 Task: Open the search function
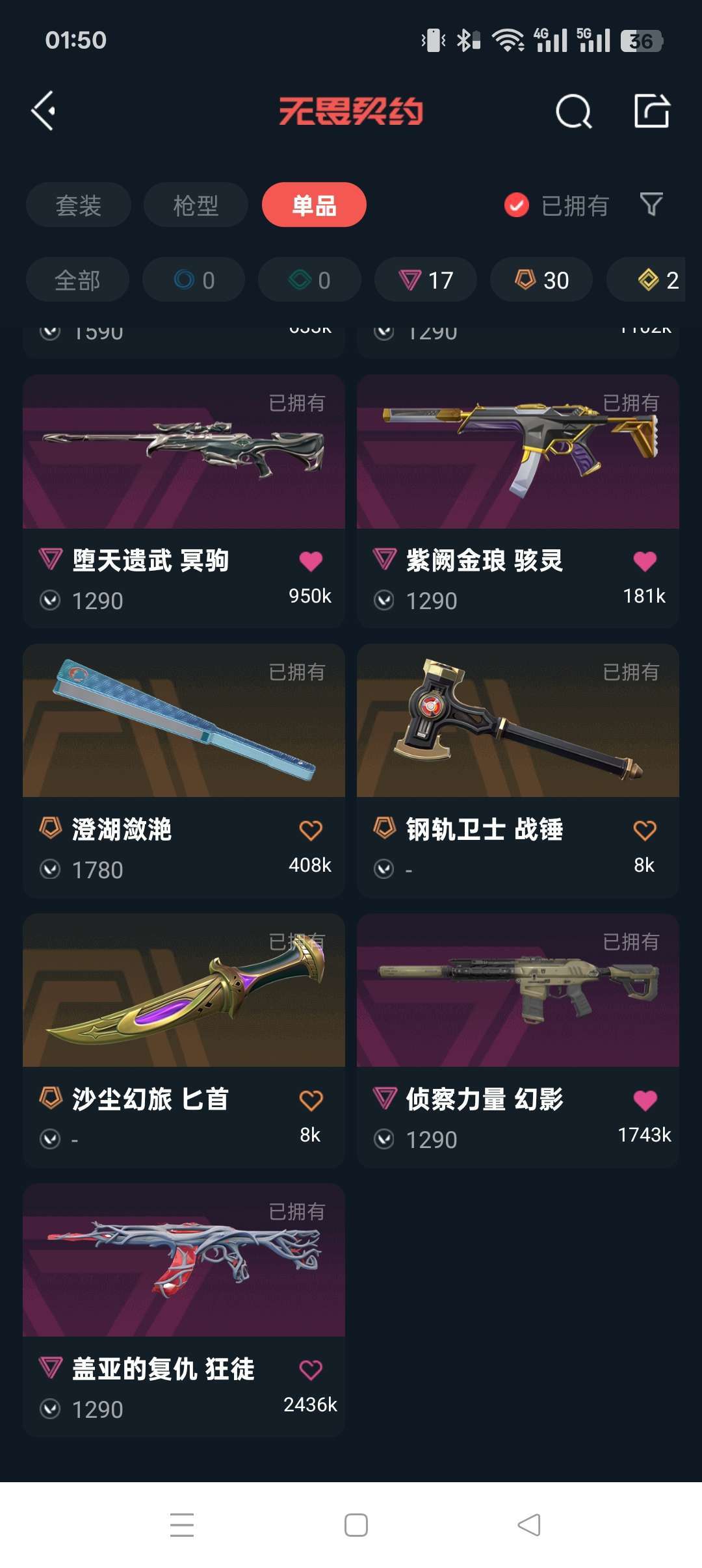(573, 112)
